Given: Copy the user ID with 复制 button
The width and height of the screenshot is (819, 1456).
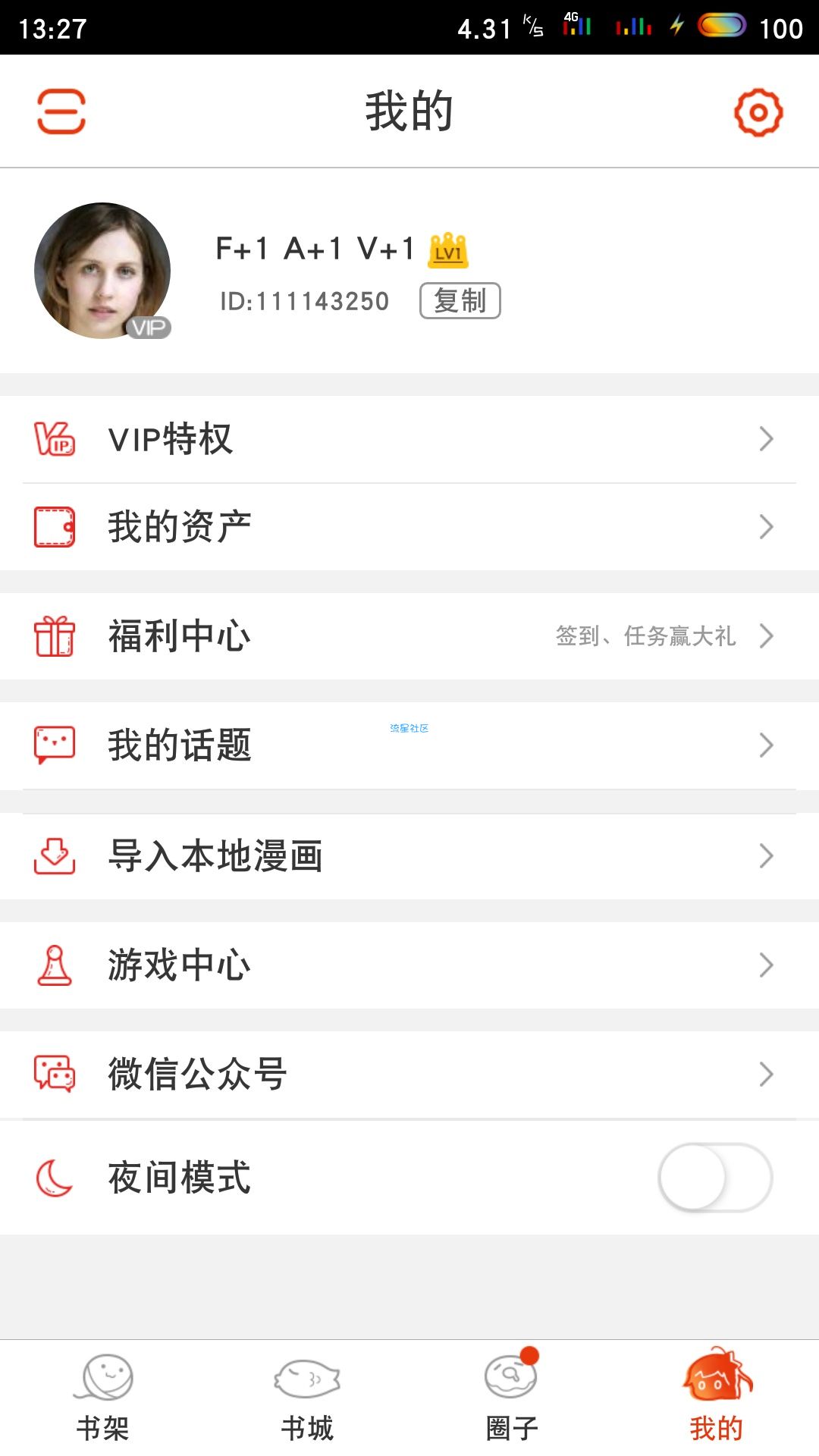Looking at the screenshot, I should point(460,301).
